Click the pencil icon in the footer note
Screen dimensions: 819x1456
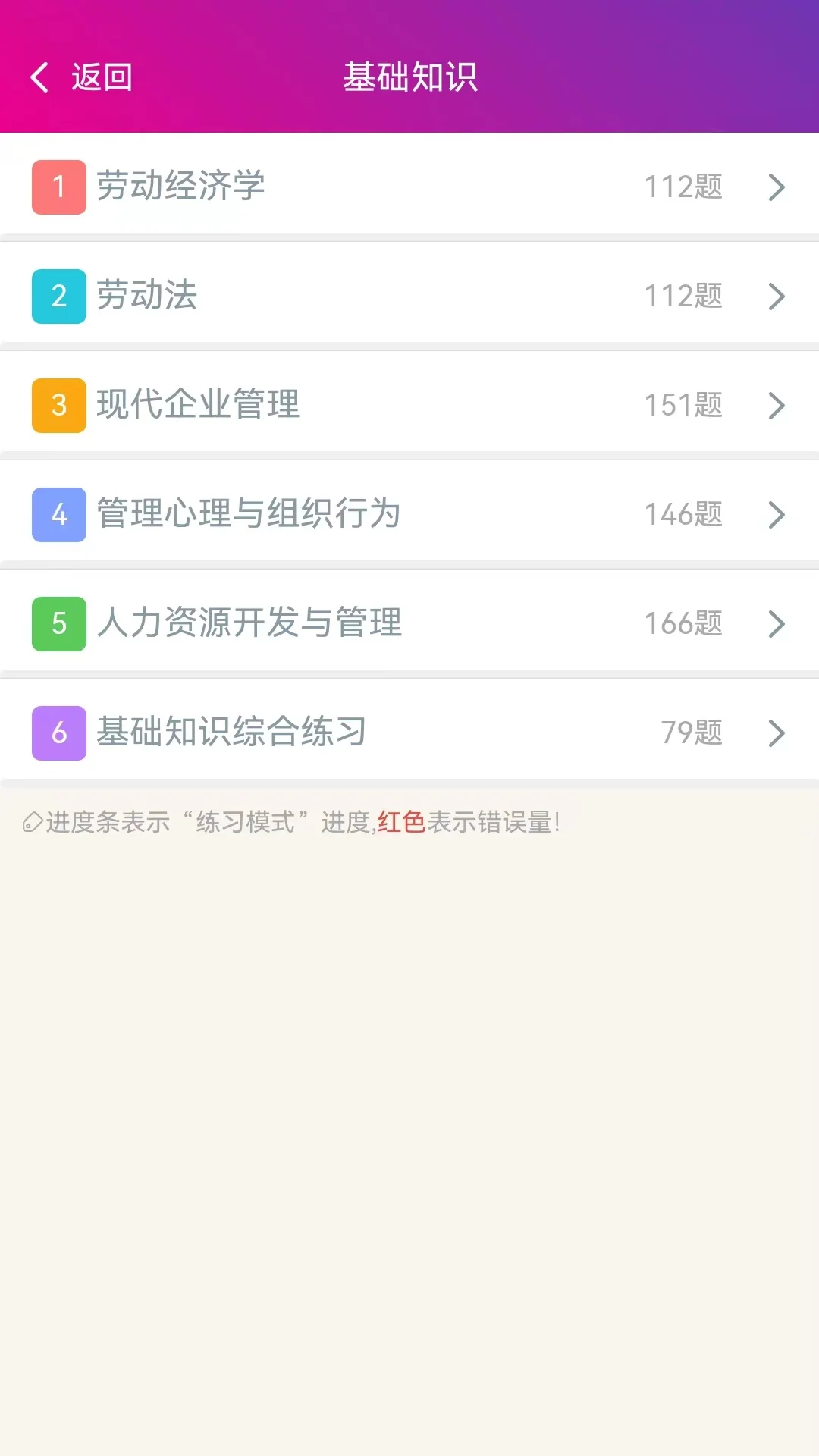[x=31, y=821]
